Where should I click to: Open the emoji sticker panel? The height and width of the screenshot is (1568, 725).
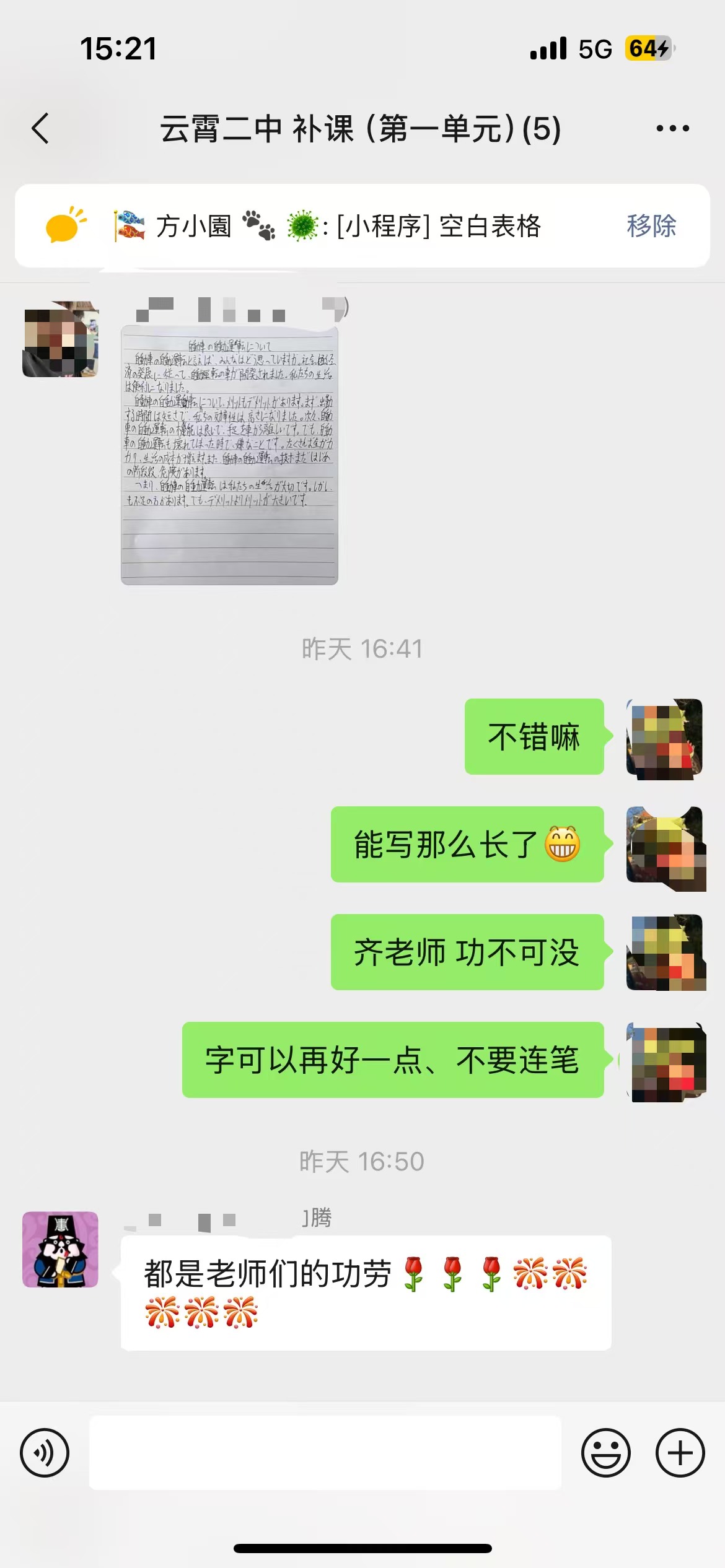coord(605,1452)
